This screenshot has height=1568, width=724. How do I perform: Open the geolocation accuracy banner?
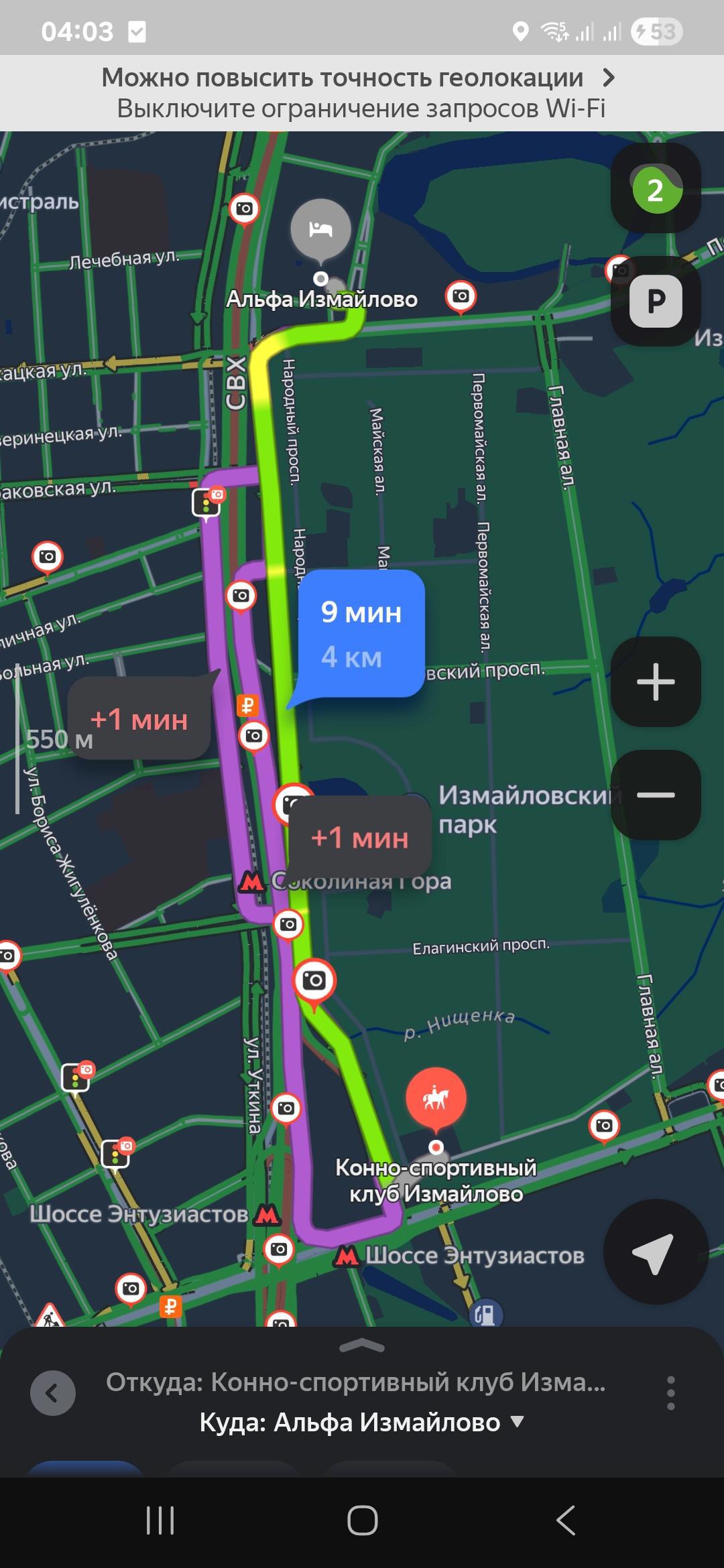coord(362,92)
